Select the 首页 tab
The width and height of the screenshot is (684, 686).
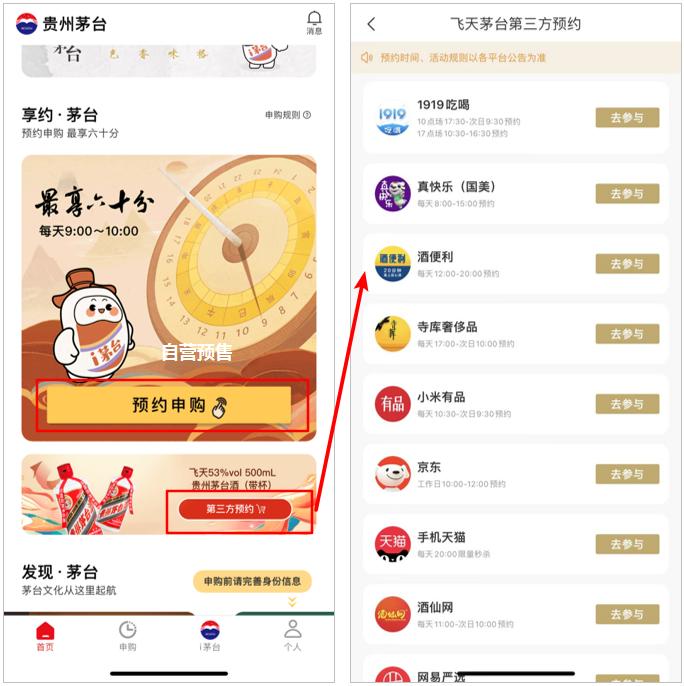tap(45, 636)
